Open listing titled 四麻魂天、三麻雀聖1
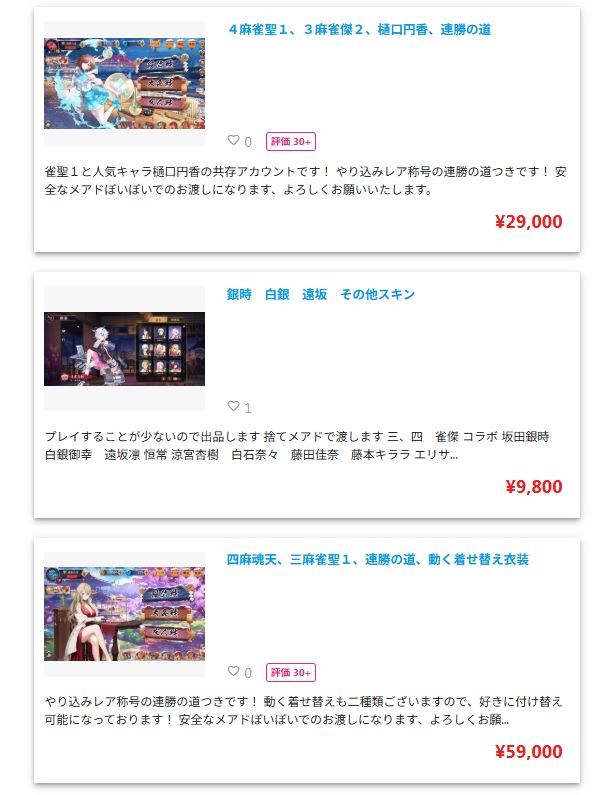 (x=377, y=560)
